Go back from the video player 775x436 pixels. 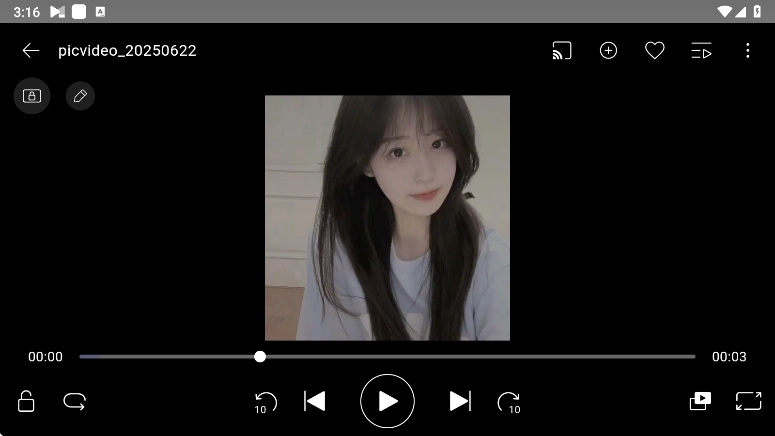pos(31,51)
